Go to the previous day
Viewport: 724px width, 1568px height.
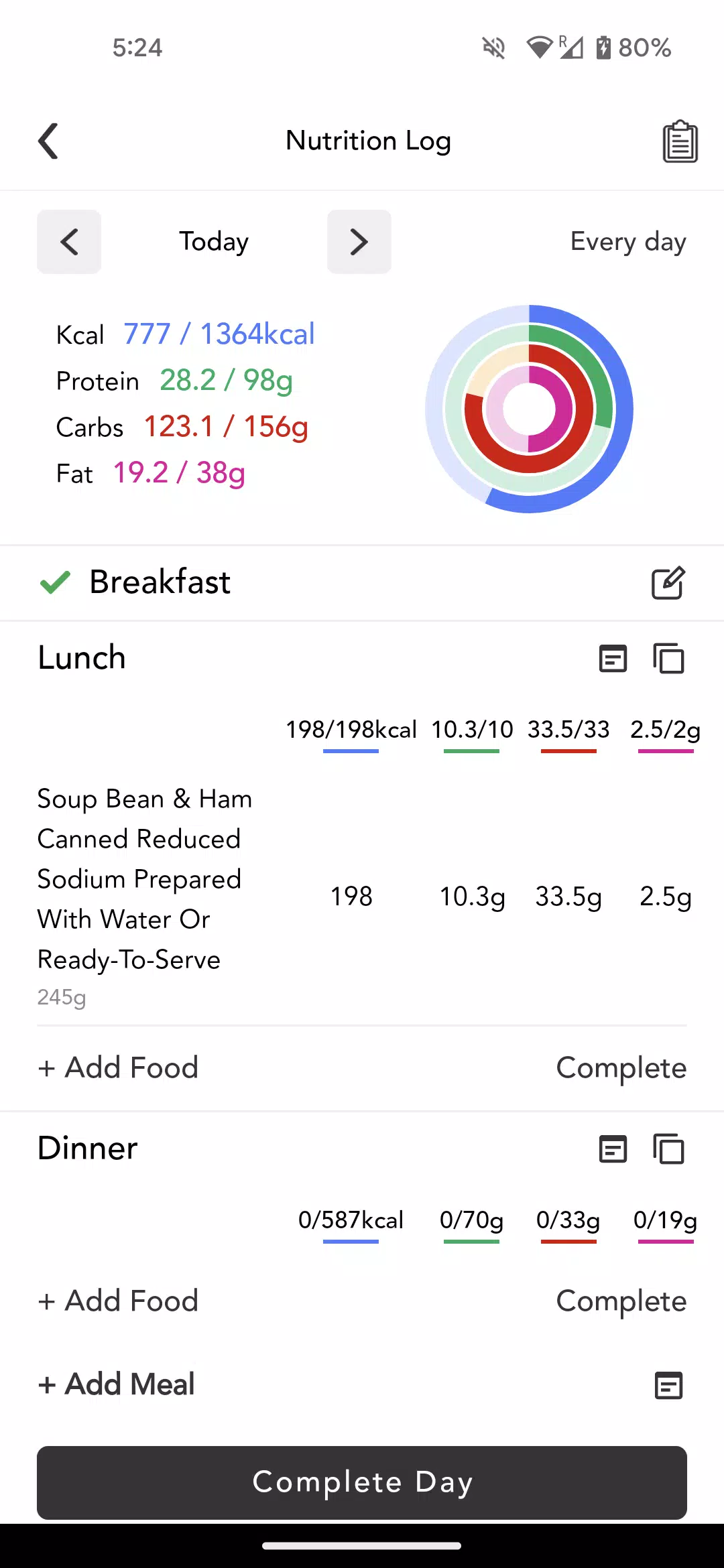pyautogui.click(x=69, y=242)
